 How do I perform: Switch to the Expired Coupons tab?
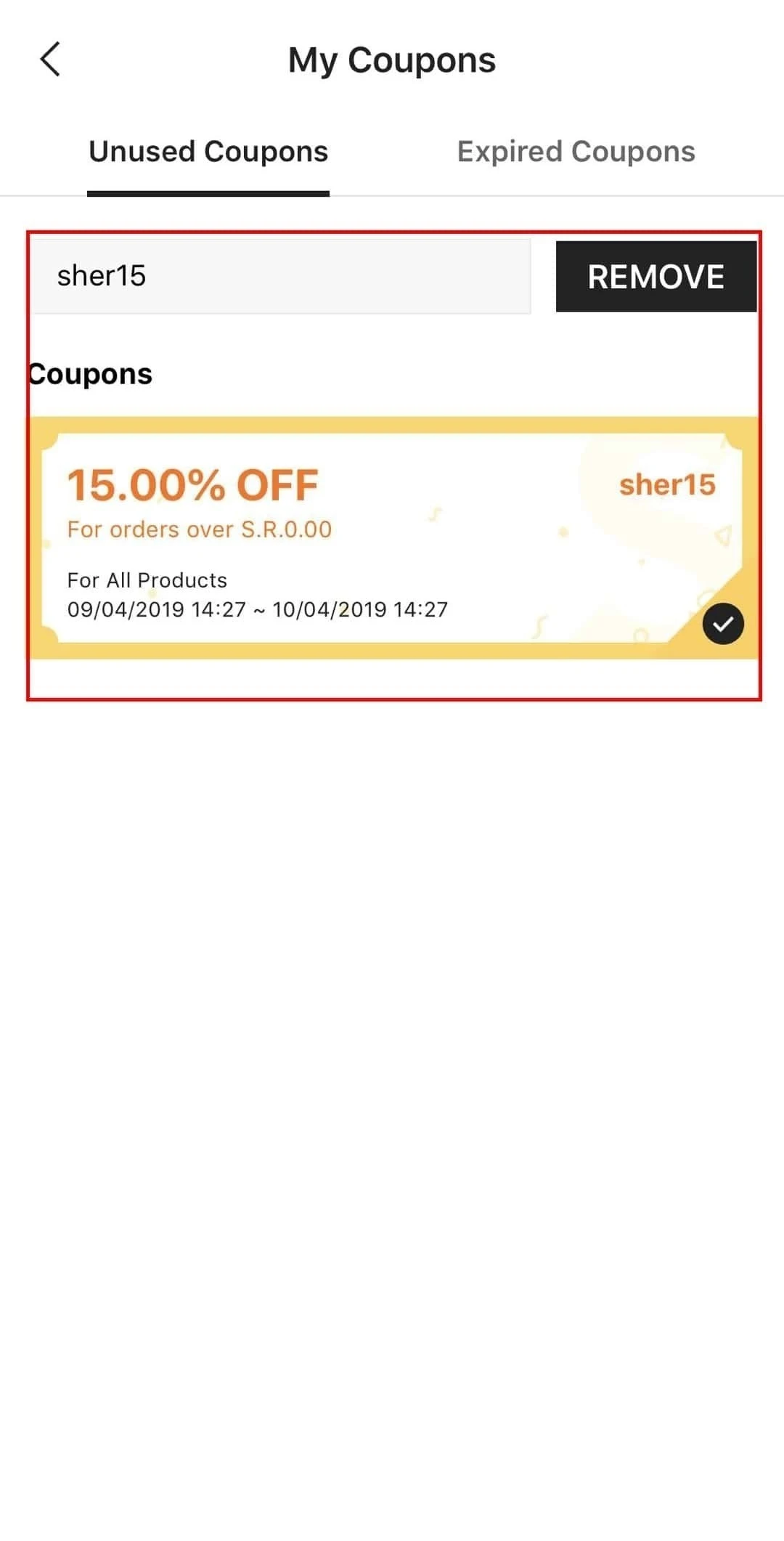coord(576,152)
